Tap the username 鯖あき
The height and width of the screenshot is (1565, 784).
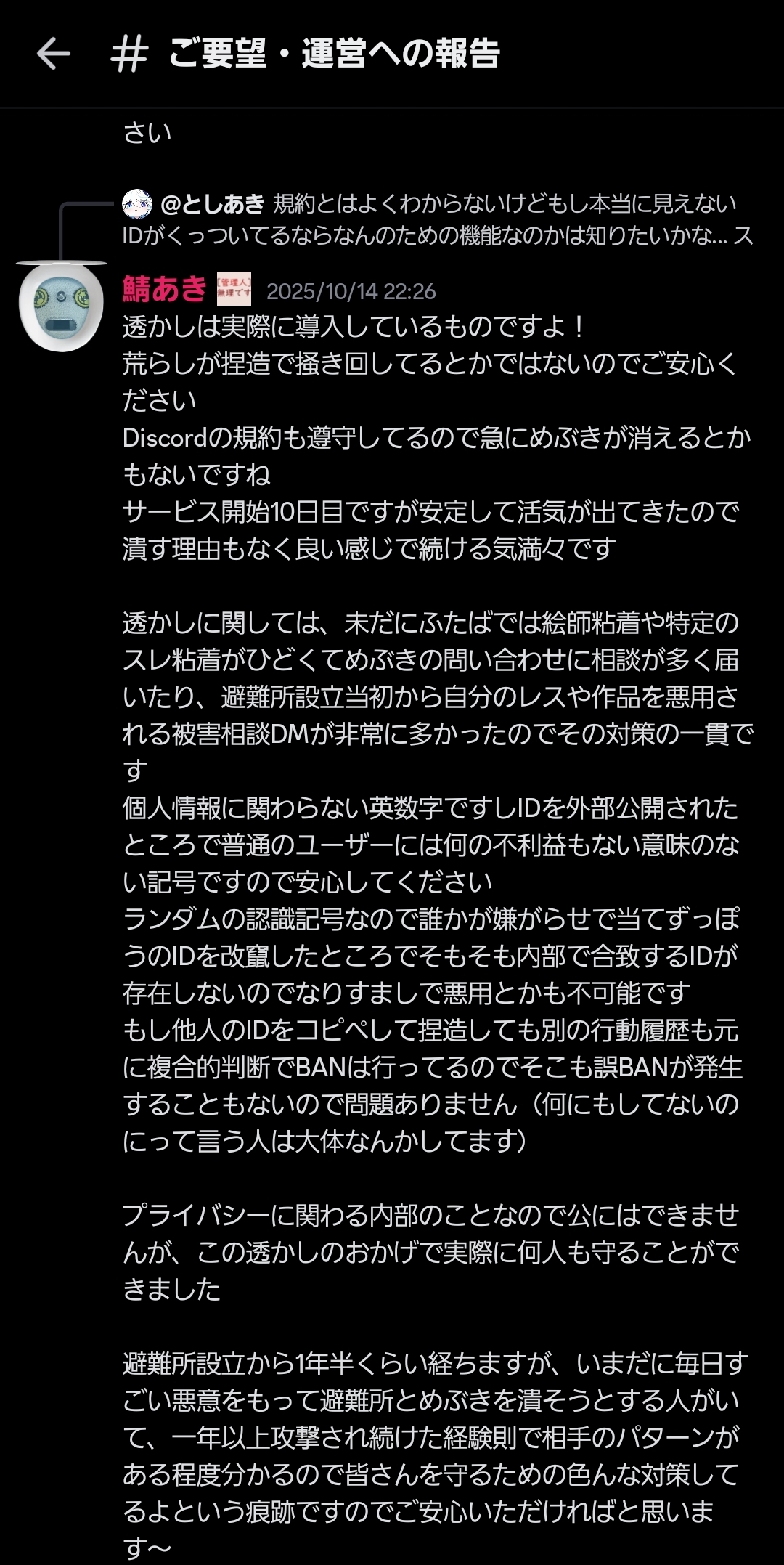tap(166, 290)
